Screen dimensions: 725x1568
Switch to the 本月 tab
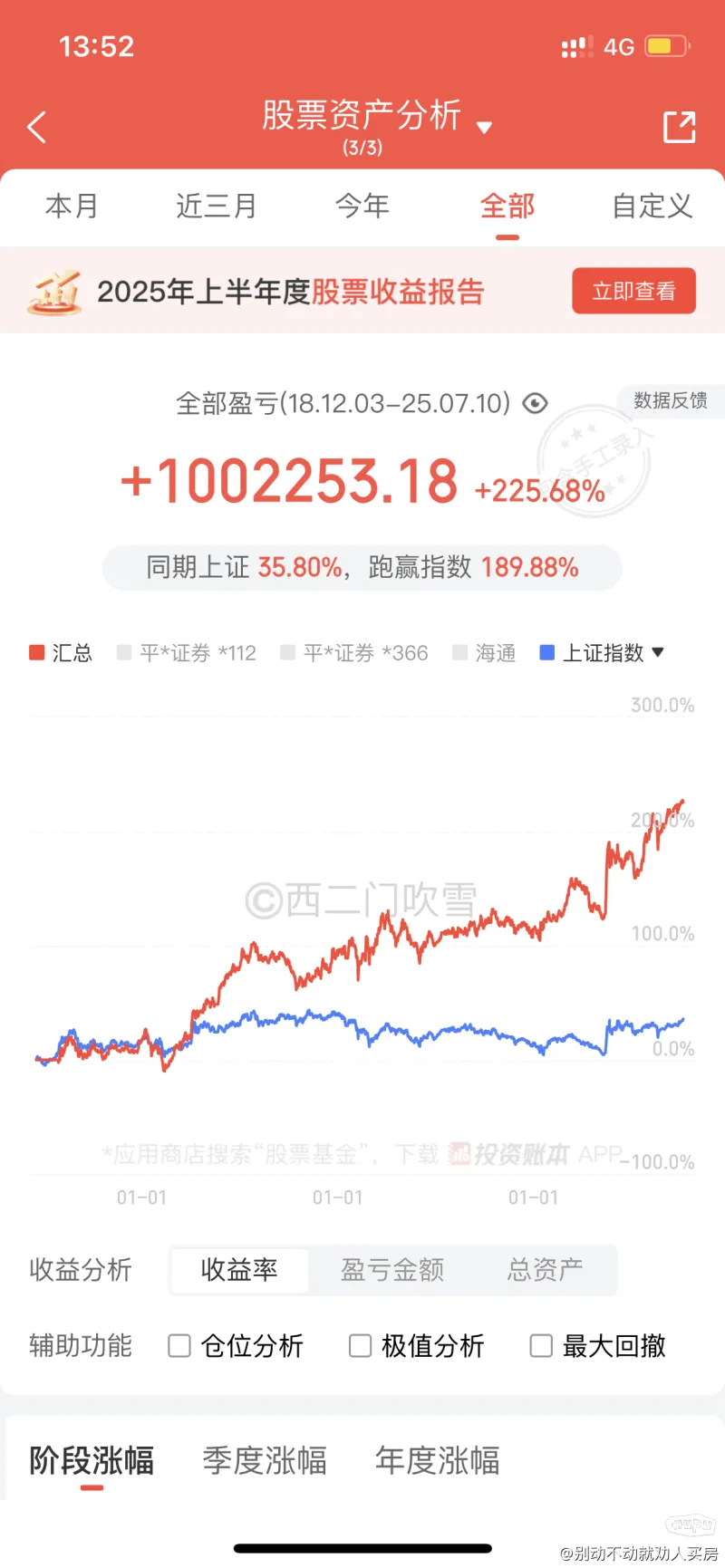pos(72,206)
